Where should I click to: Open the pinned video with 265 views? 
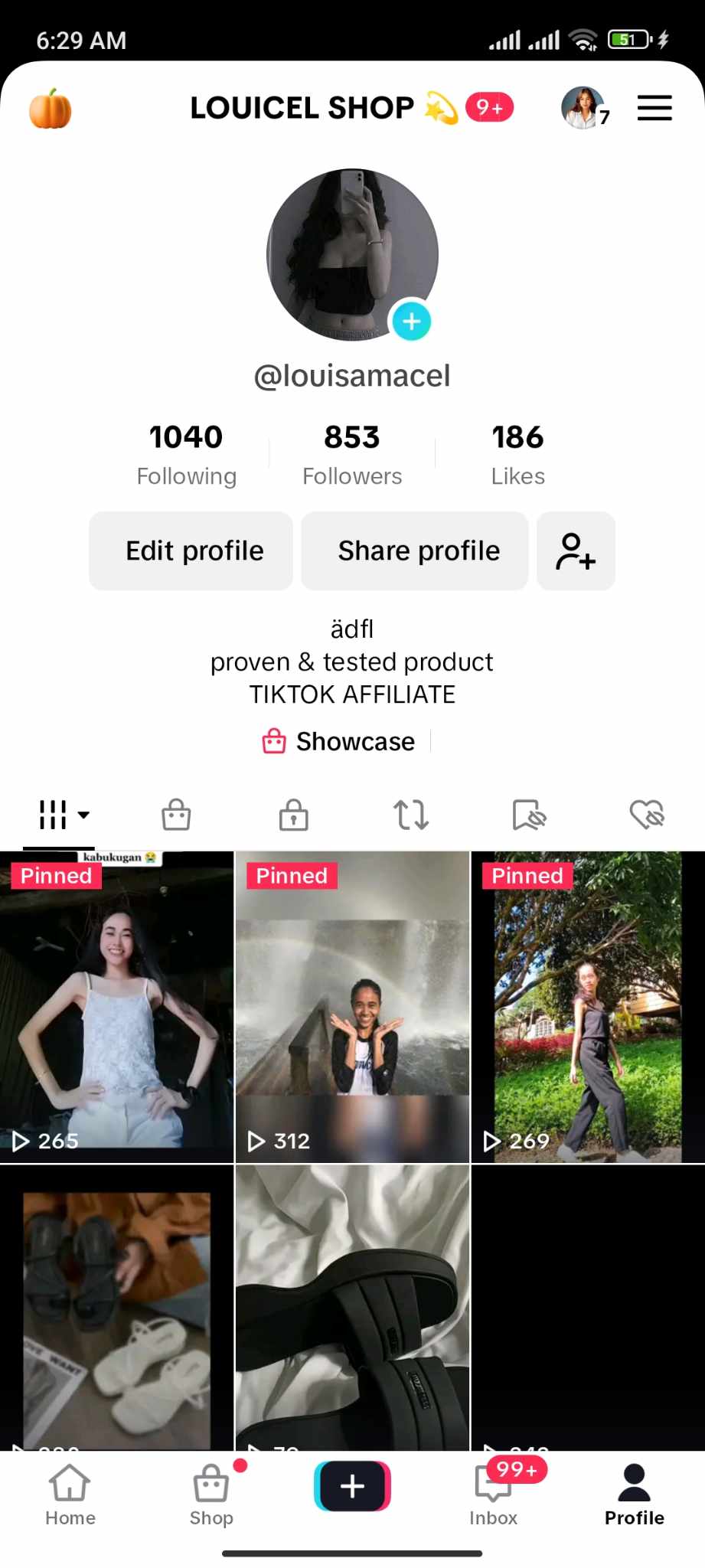click(117, 1007)
